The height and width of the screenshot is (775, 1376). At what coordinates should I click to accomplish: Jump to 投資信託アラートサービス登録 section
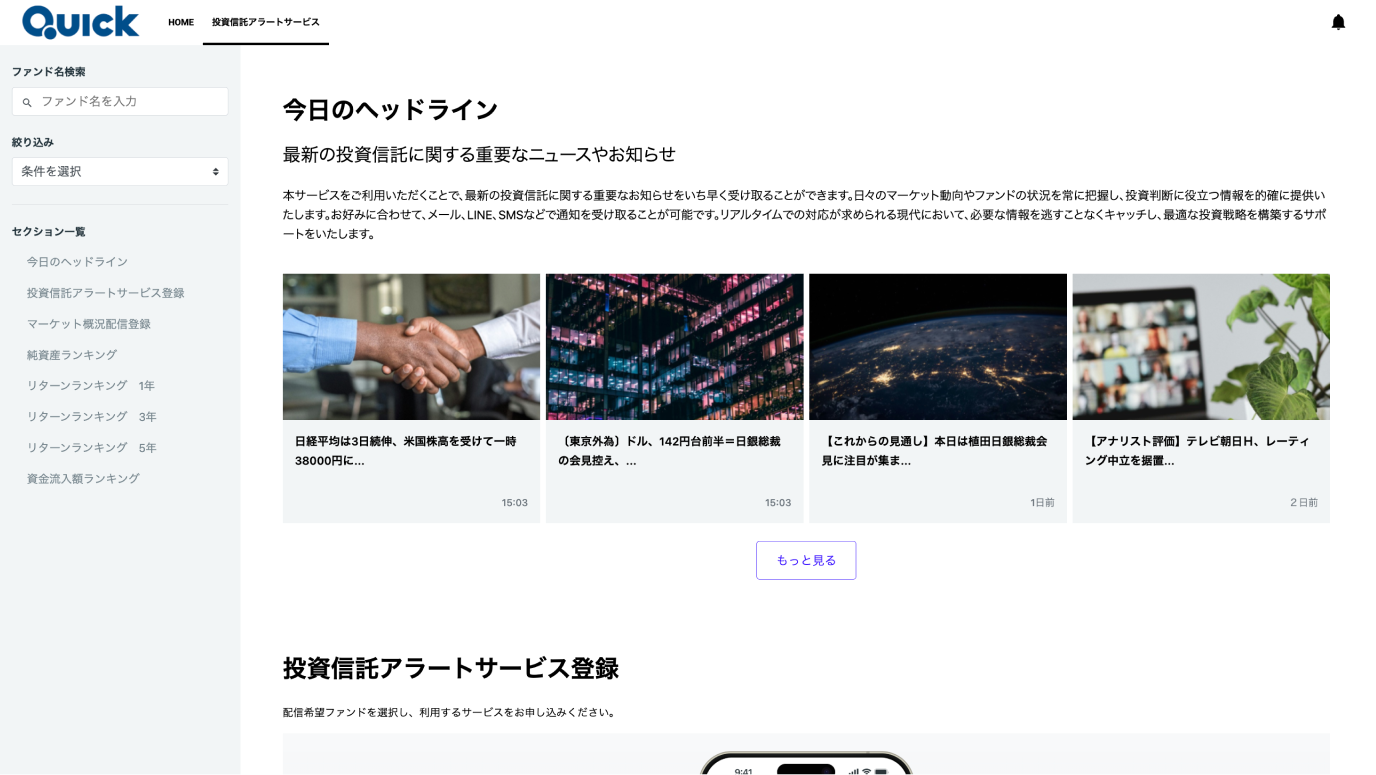tap(105, 293)
